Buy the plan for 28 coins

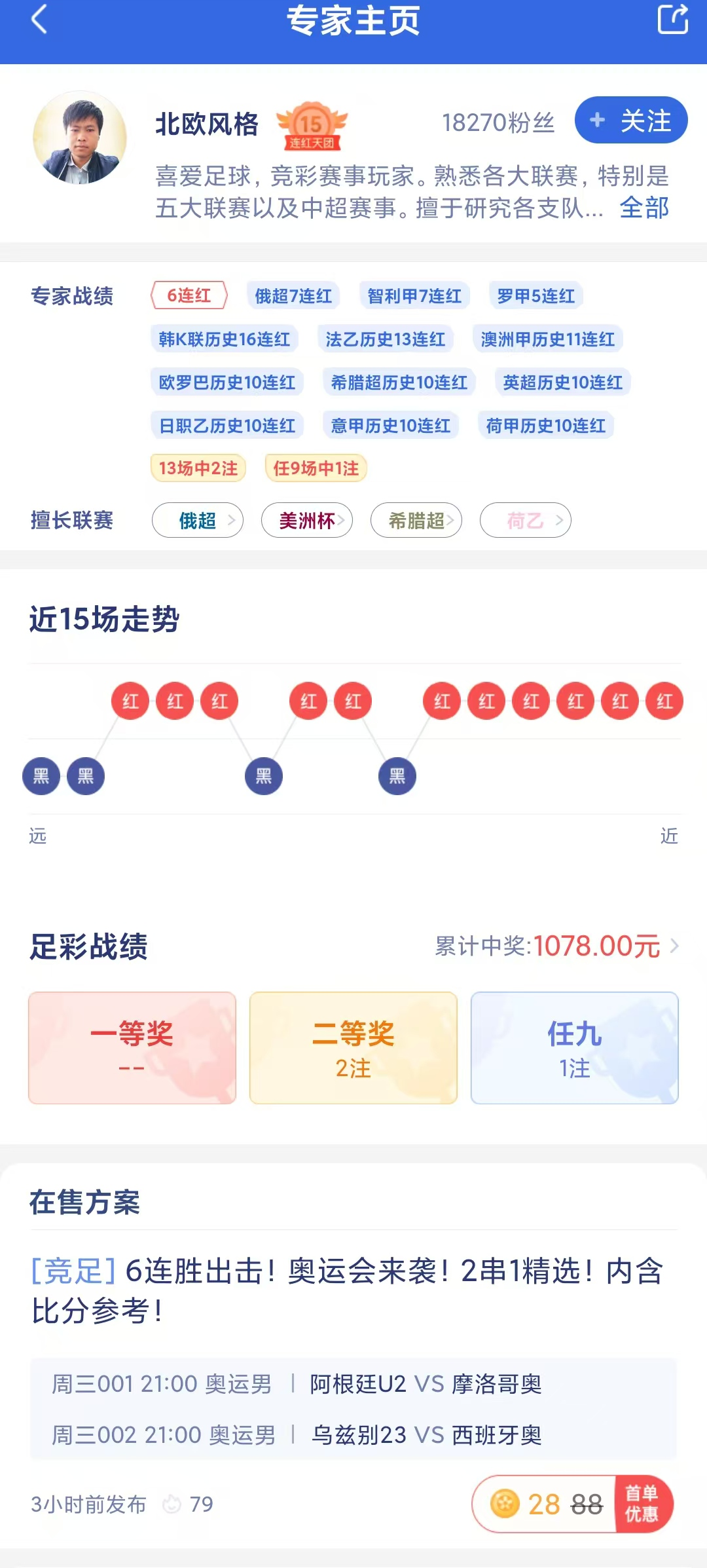tap(573, 1504)
